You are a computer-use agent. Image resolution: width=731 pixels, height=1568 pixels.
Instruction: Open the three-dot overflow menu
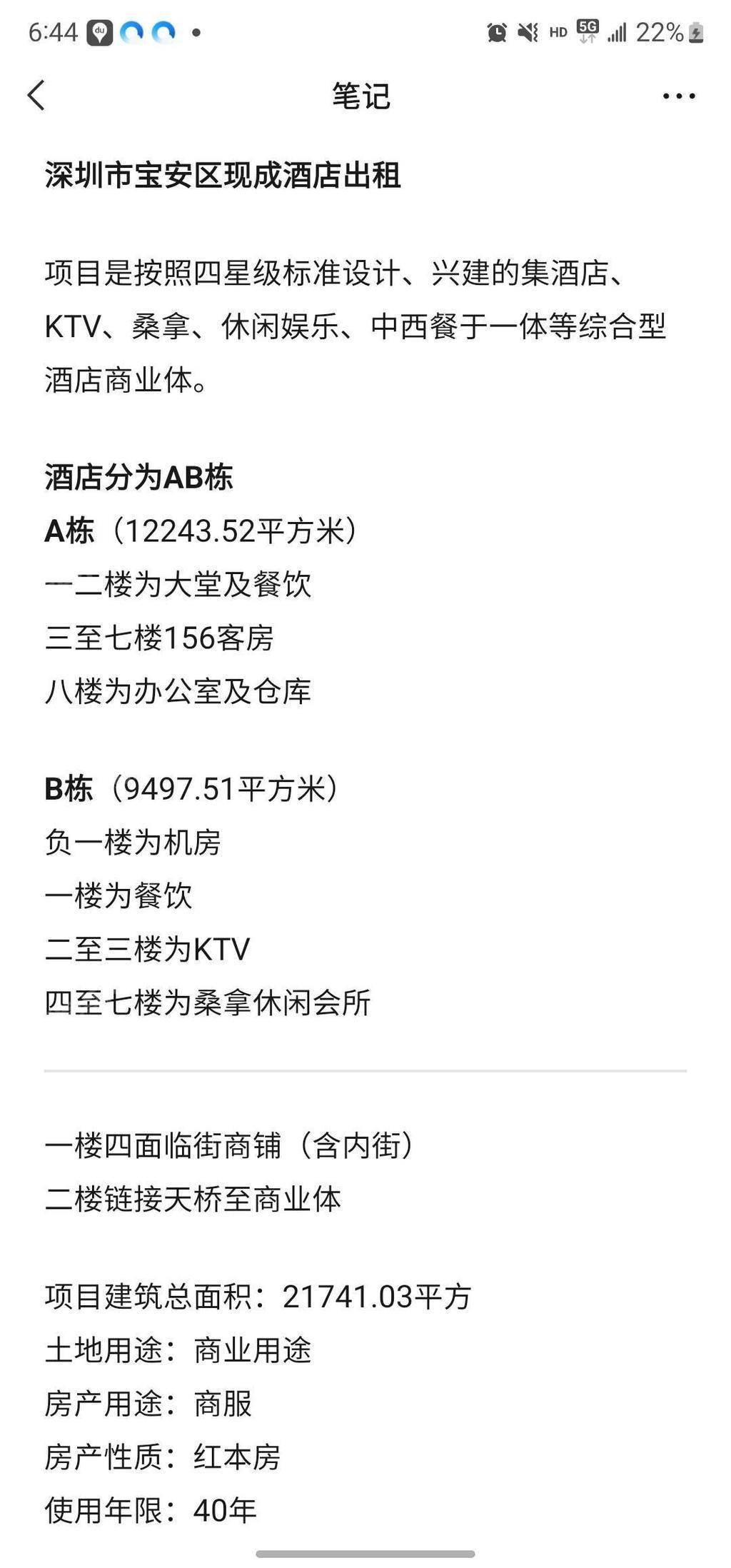click(x=679, y=96)
